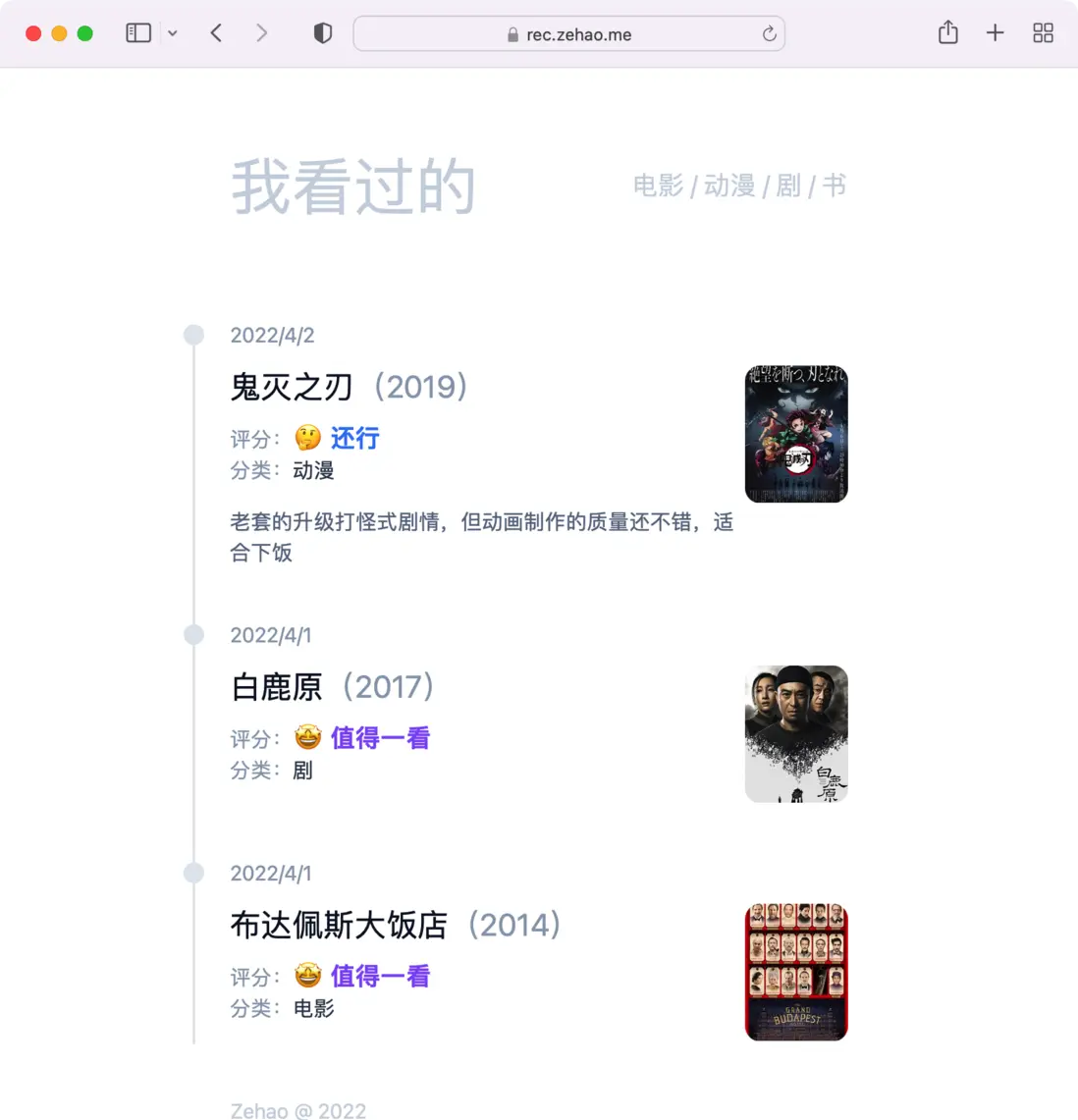Click the 鬼灭之刃 poster image
1078x1120 pixels.
(796, 433)
